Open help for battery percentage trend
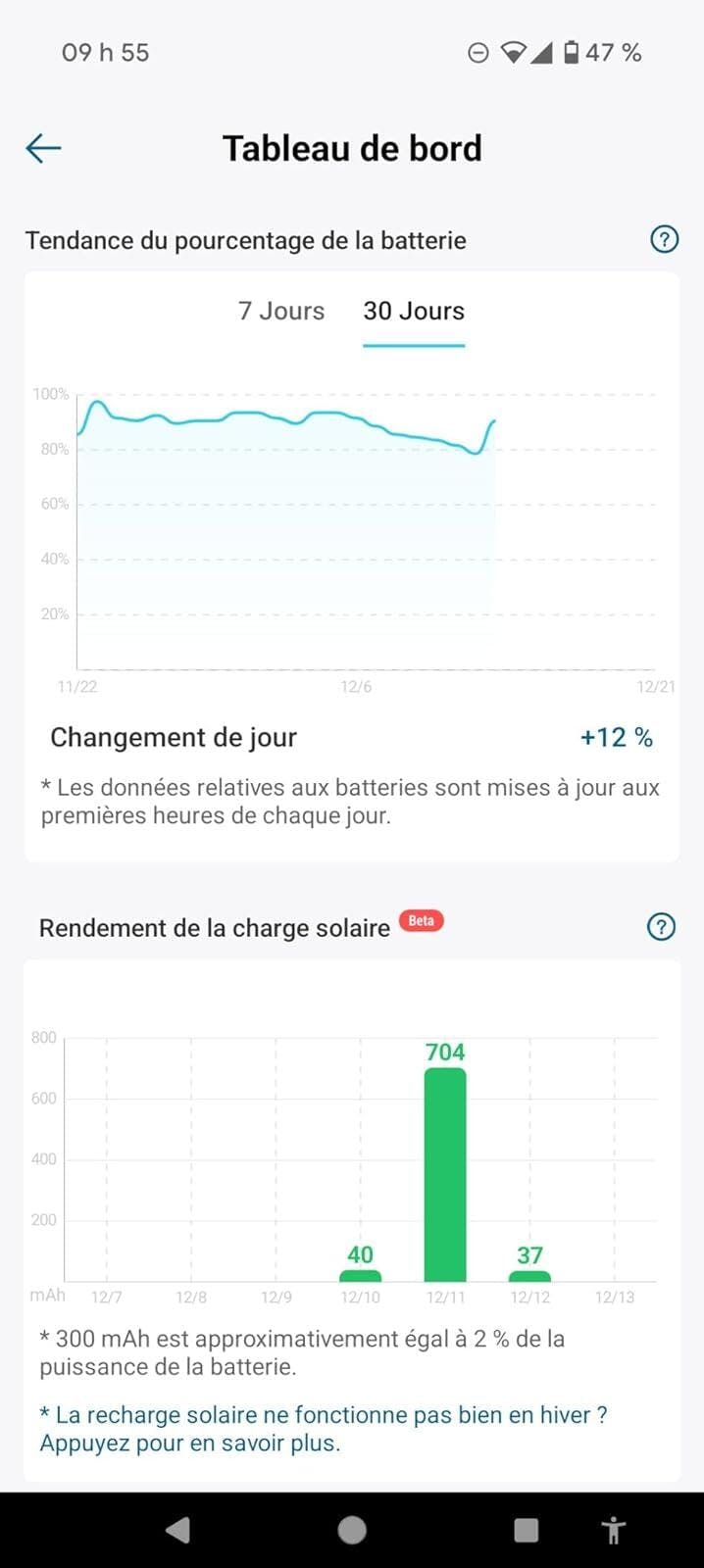Screen dimensions: 704x1568 click(665, 239)
